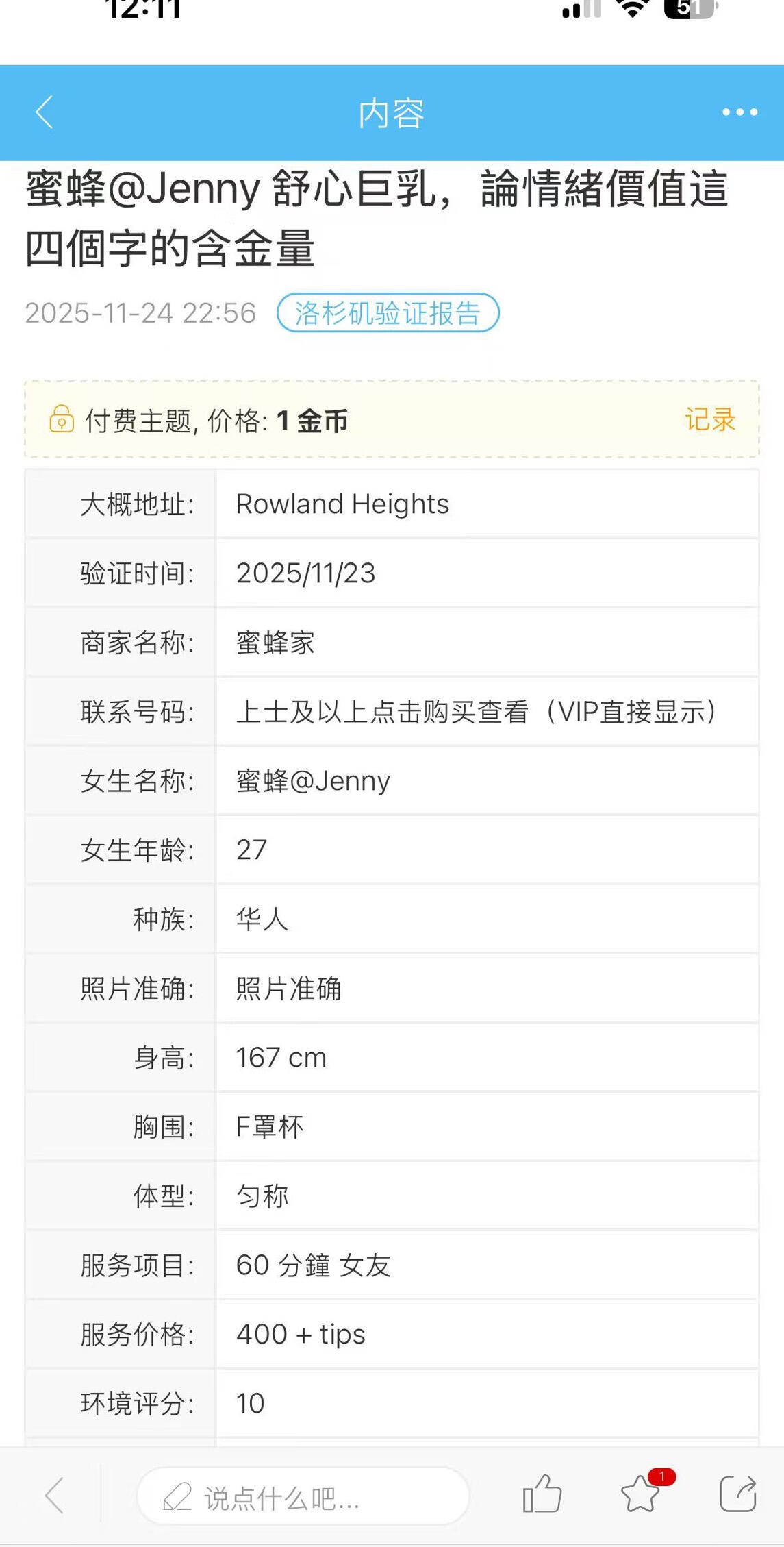Share this post
Image resolution: width=784 pixels, height=1547 pixels.
[x=737, y=1494]
